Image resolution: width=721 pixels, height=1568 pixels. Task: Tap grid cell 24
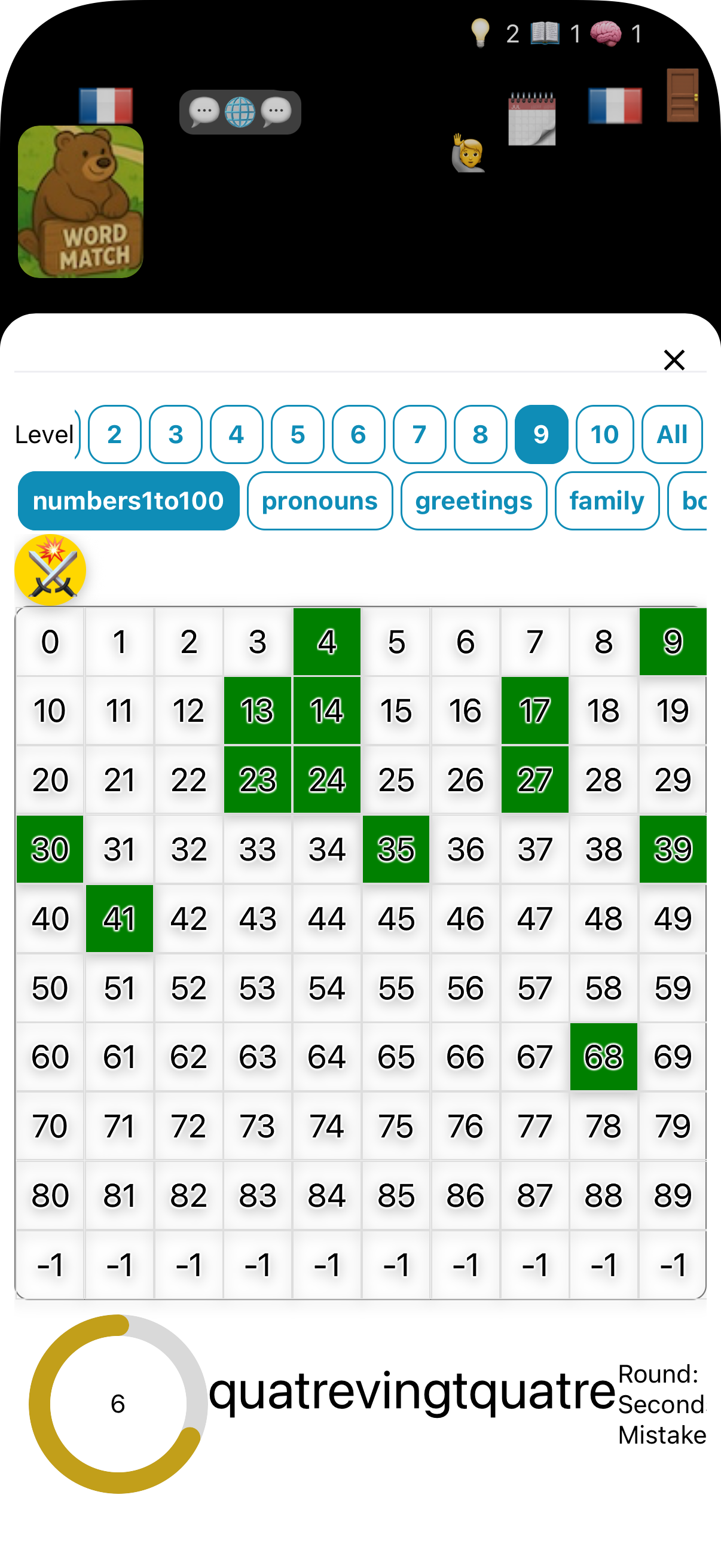(x=327, y=780)
